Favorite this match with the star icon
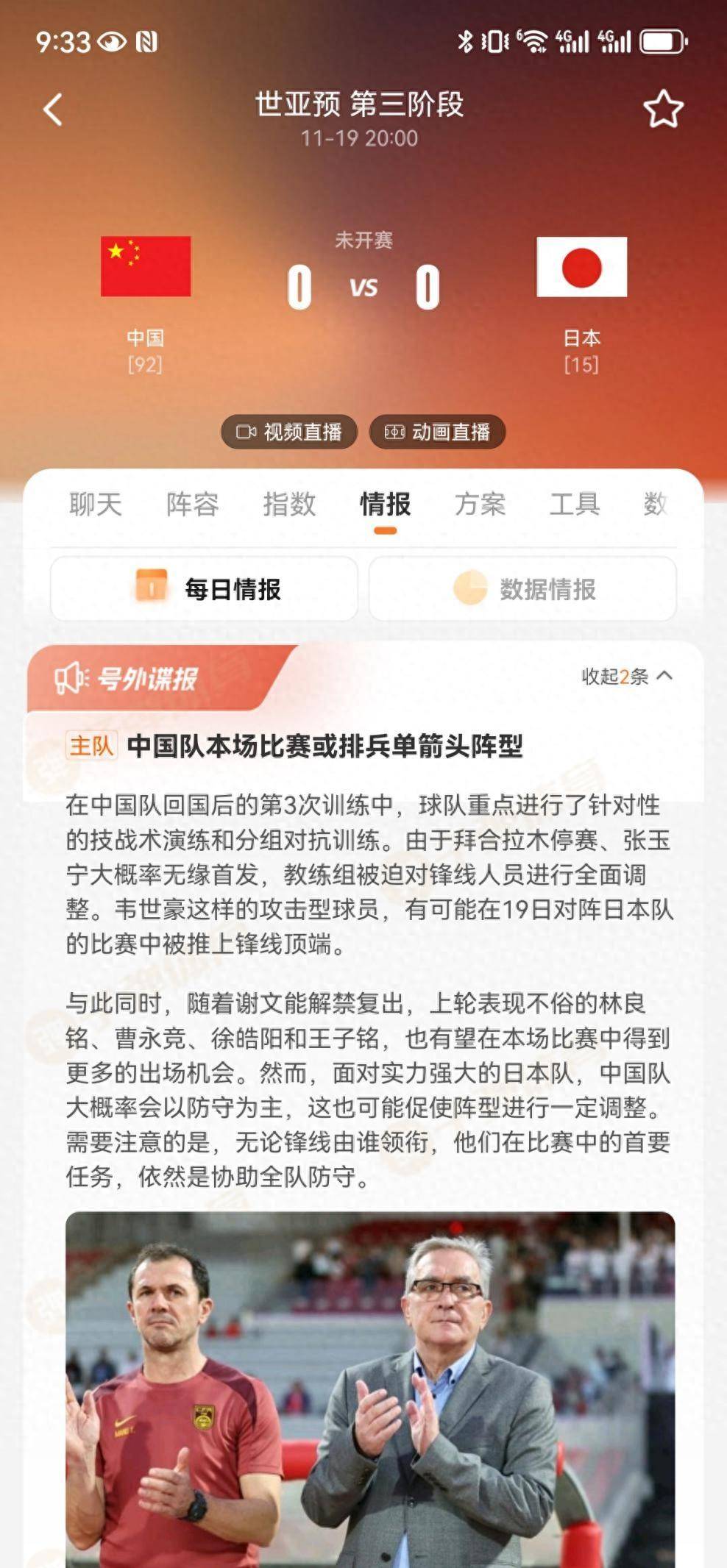This screenshot has width=727, height=1568. point(663,109)
